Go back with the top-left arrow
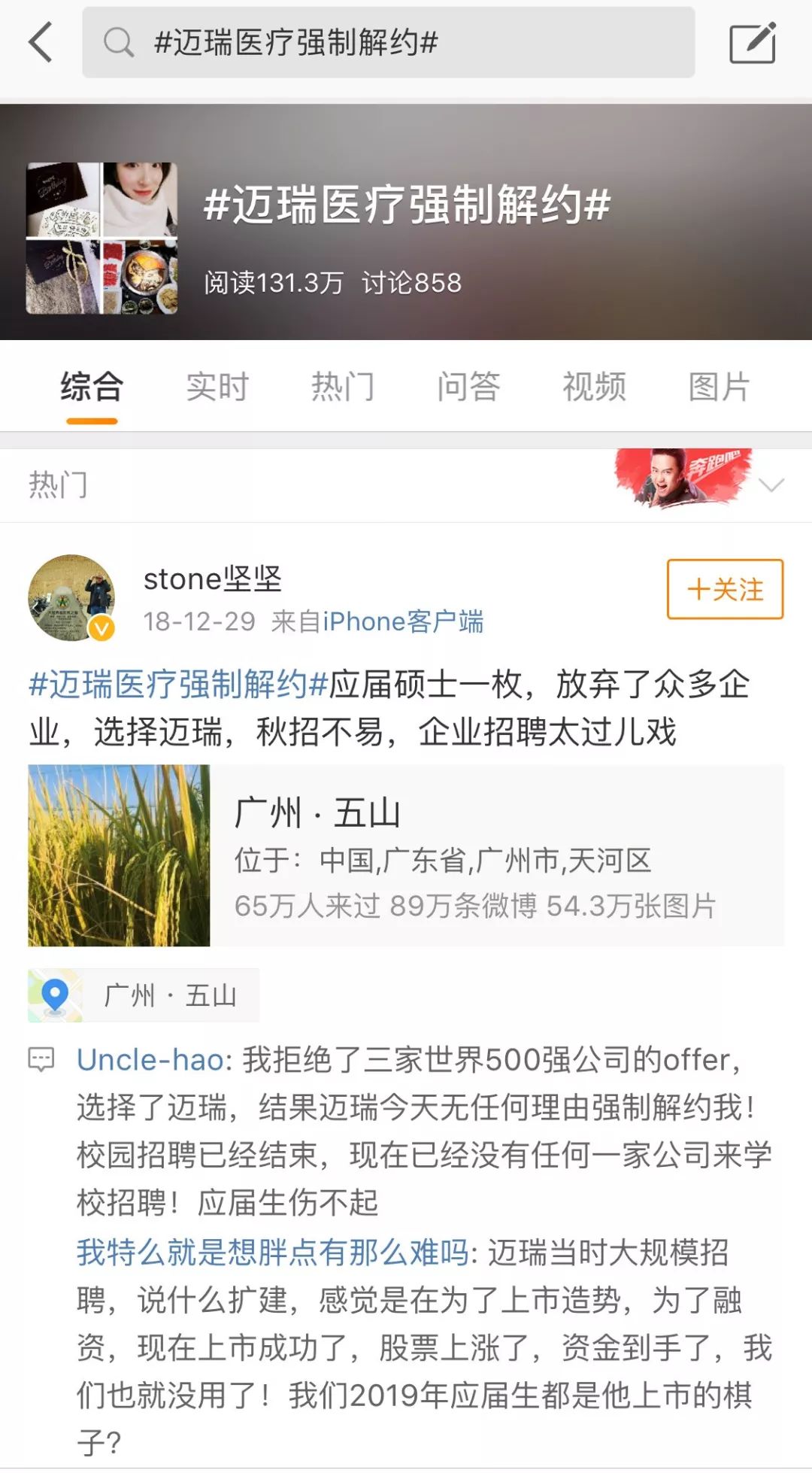 41,42
